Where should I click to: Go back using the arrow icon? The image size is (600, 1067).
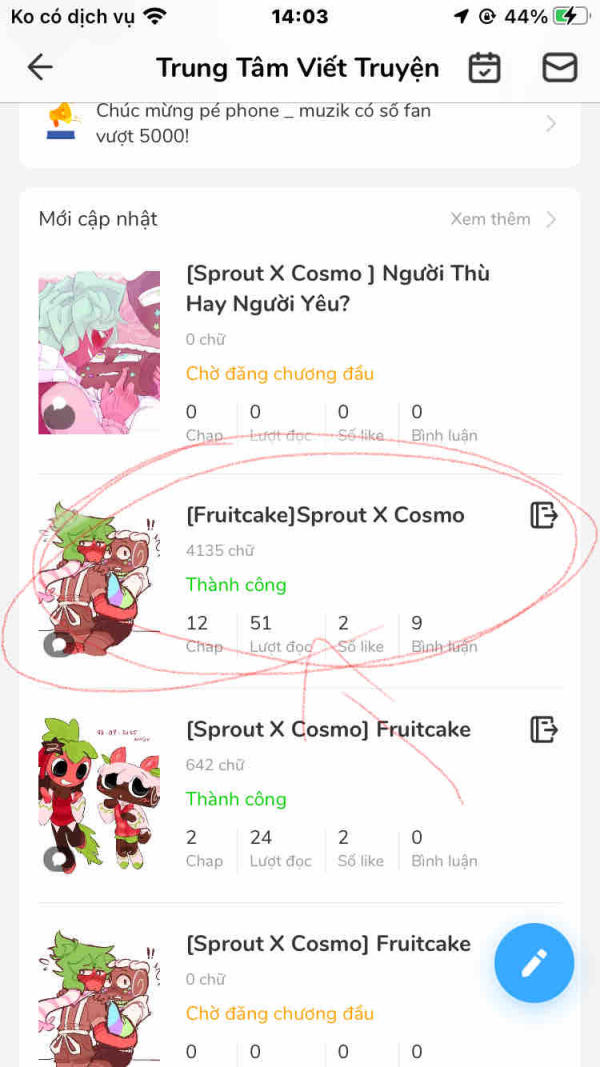[39, 67]
